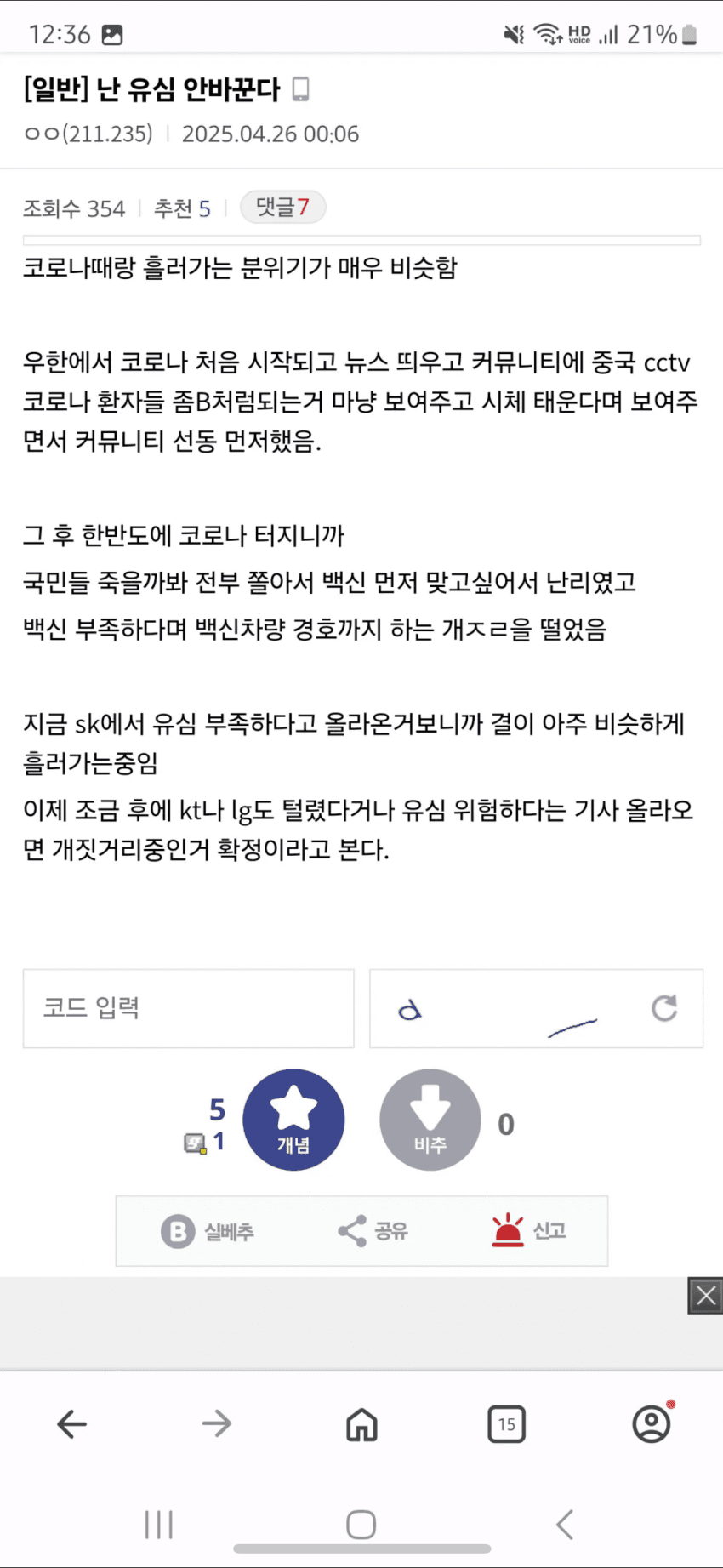This screenshot has width=723, height=1568.
Task: Share this post via 공유
Action: tap(373, 1231)
